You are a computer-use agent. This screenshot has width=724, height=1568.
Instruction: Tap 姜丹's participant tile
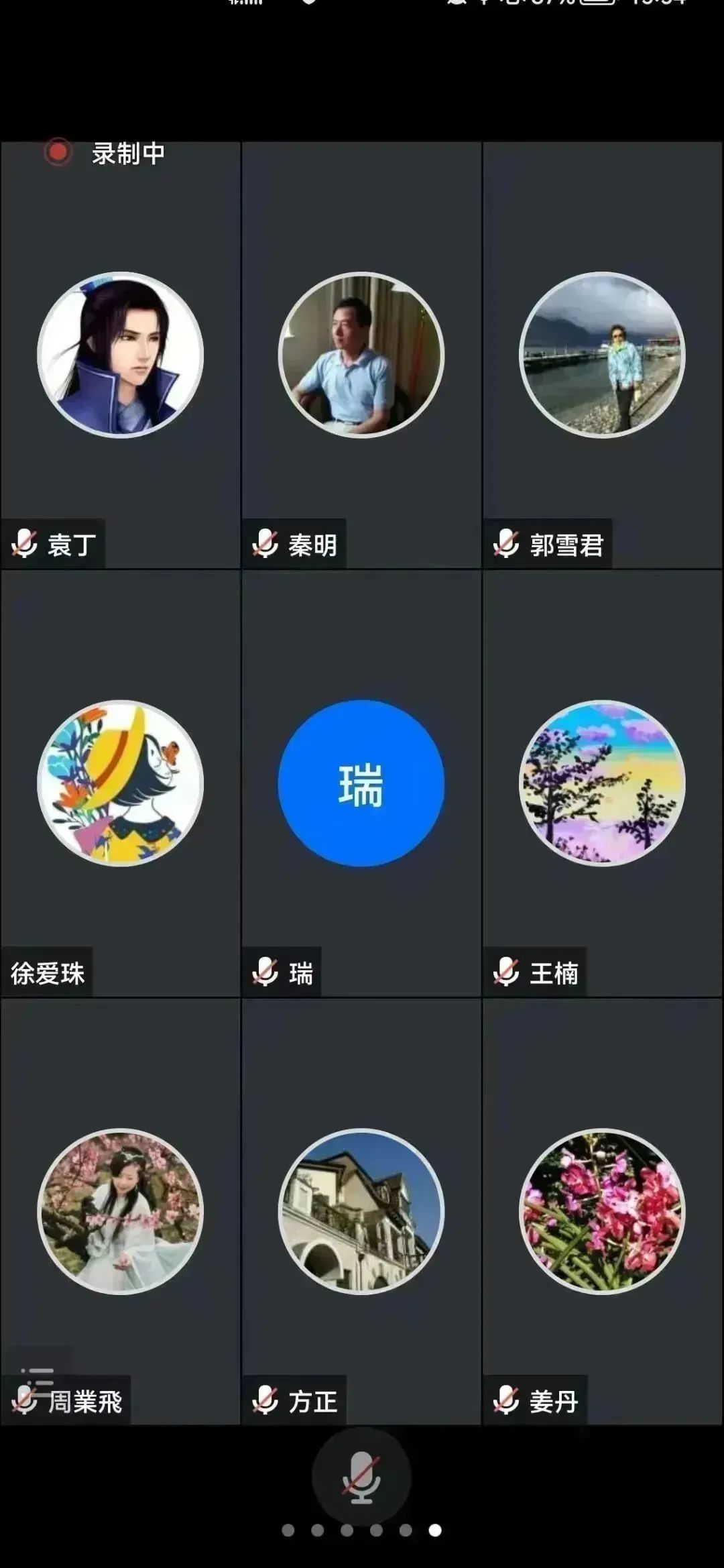coord(602,1211)
